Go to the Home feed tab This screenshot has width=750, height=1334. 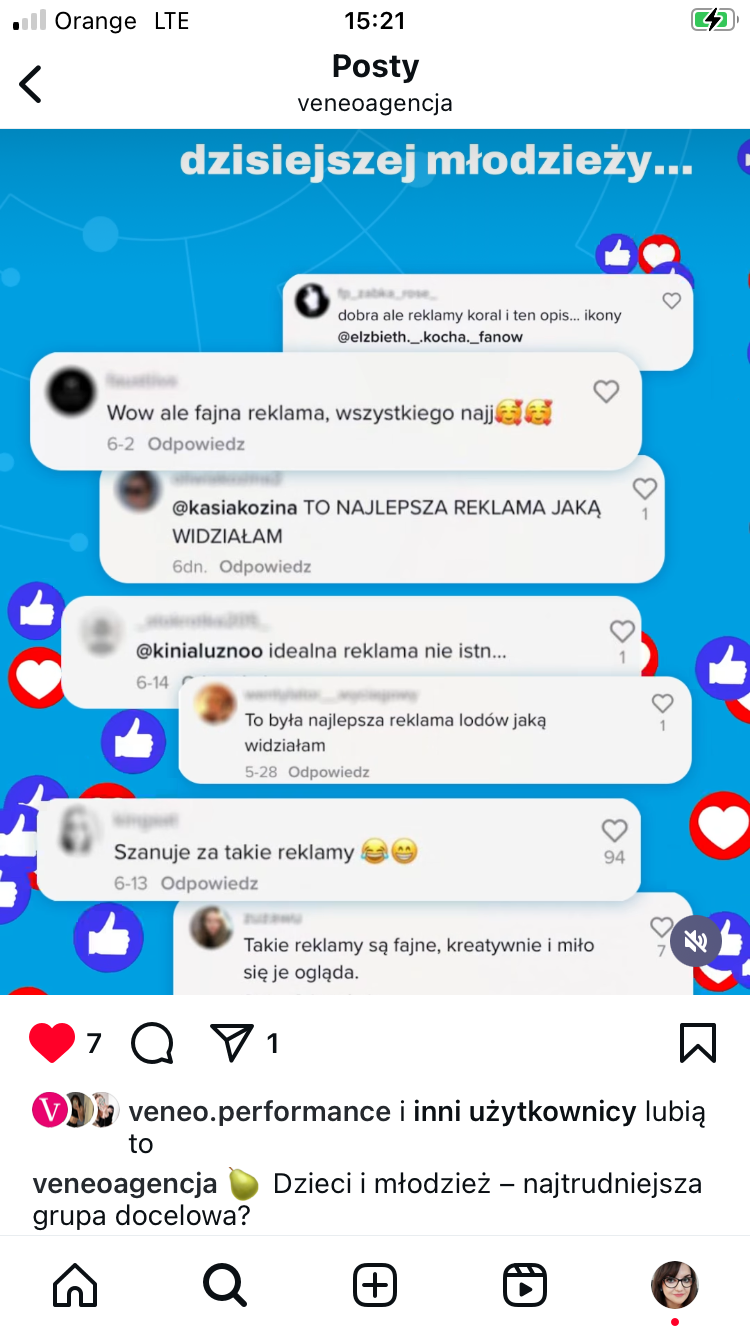pos(75,1285)
